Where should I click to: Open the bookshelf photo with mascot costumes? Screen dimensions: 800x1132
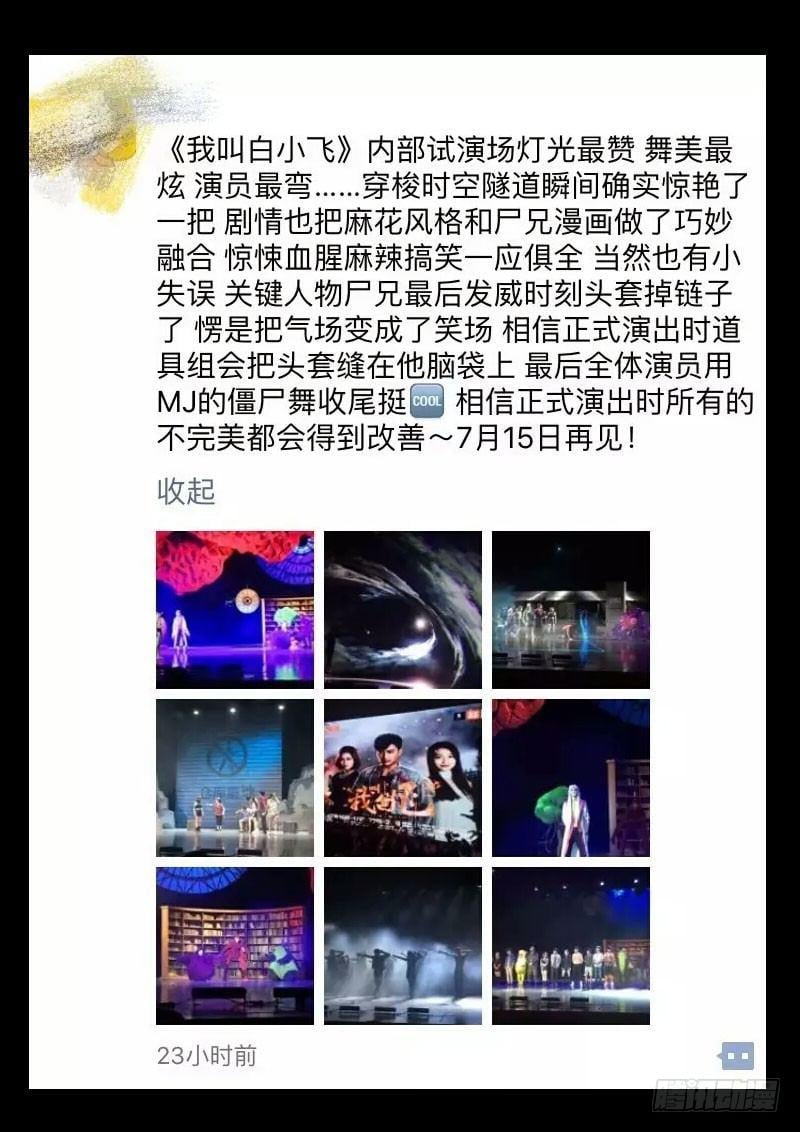pyautogui.click(x=235, y=945)
